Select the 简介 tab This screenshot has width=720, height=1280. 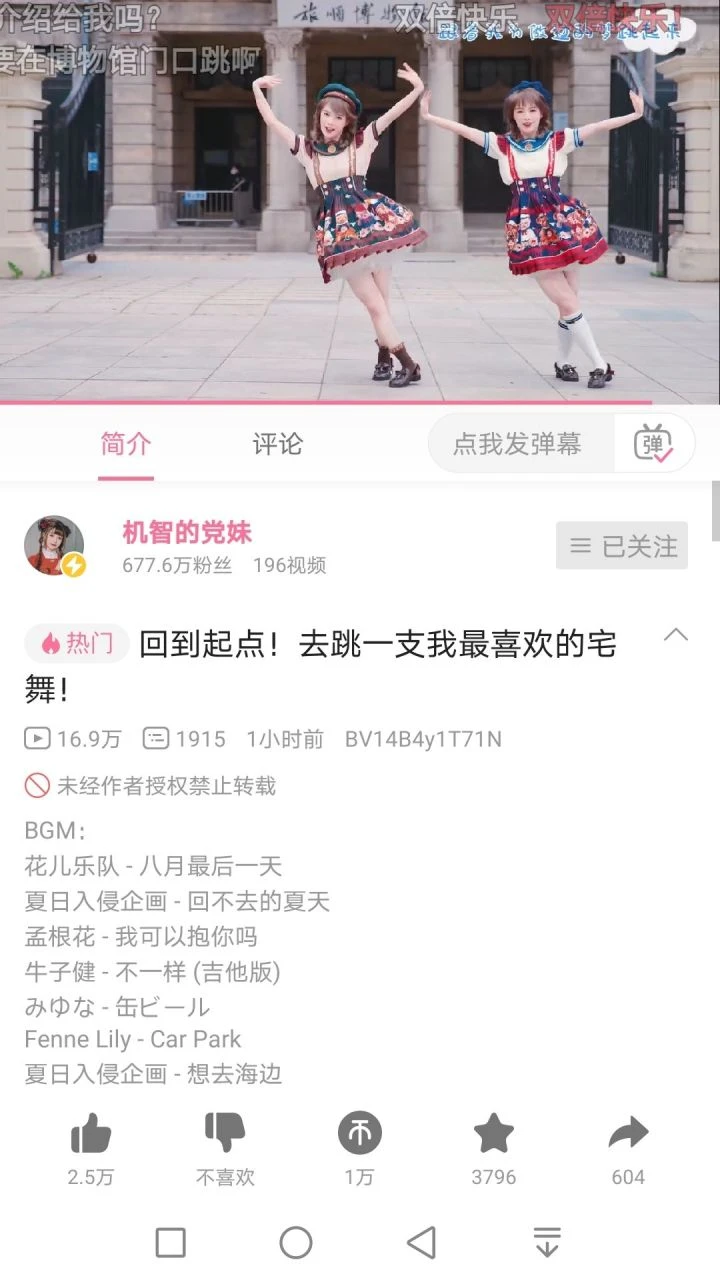point(126,444)
